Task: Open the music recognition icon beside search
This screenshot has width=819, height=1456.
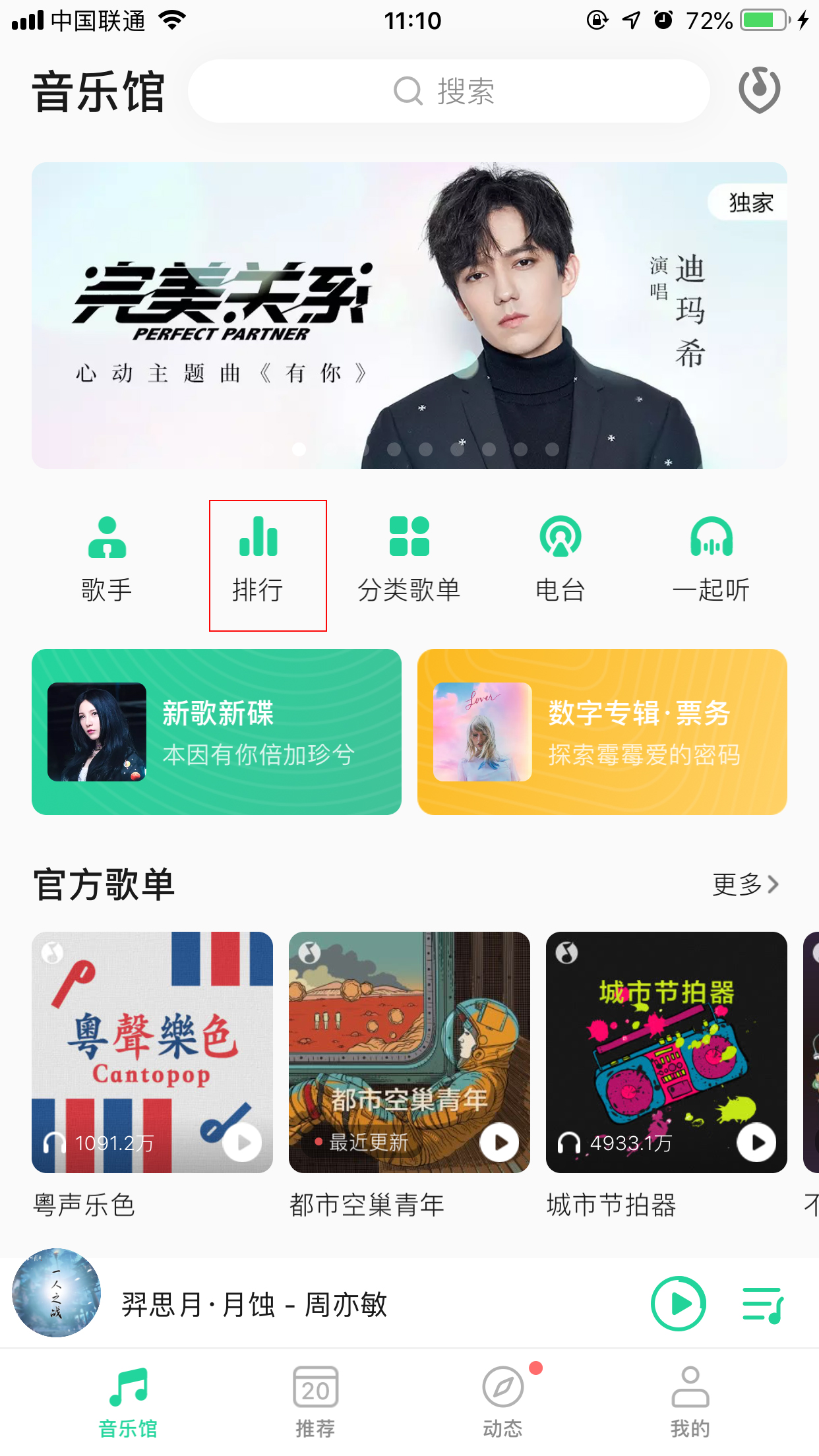Action: click(759, 90)
